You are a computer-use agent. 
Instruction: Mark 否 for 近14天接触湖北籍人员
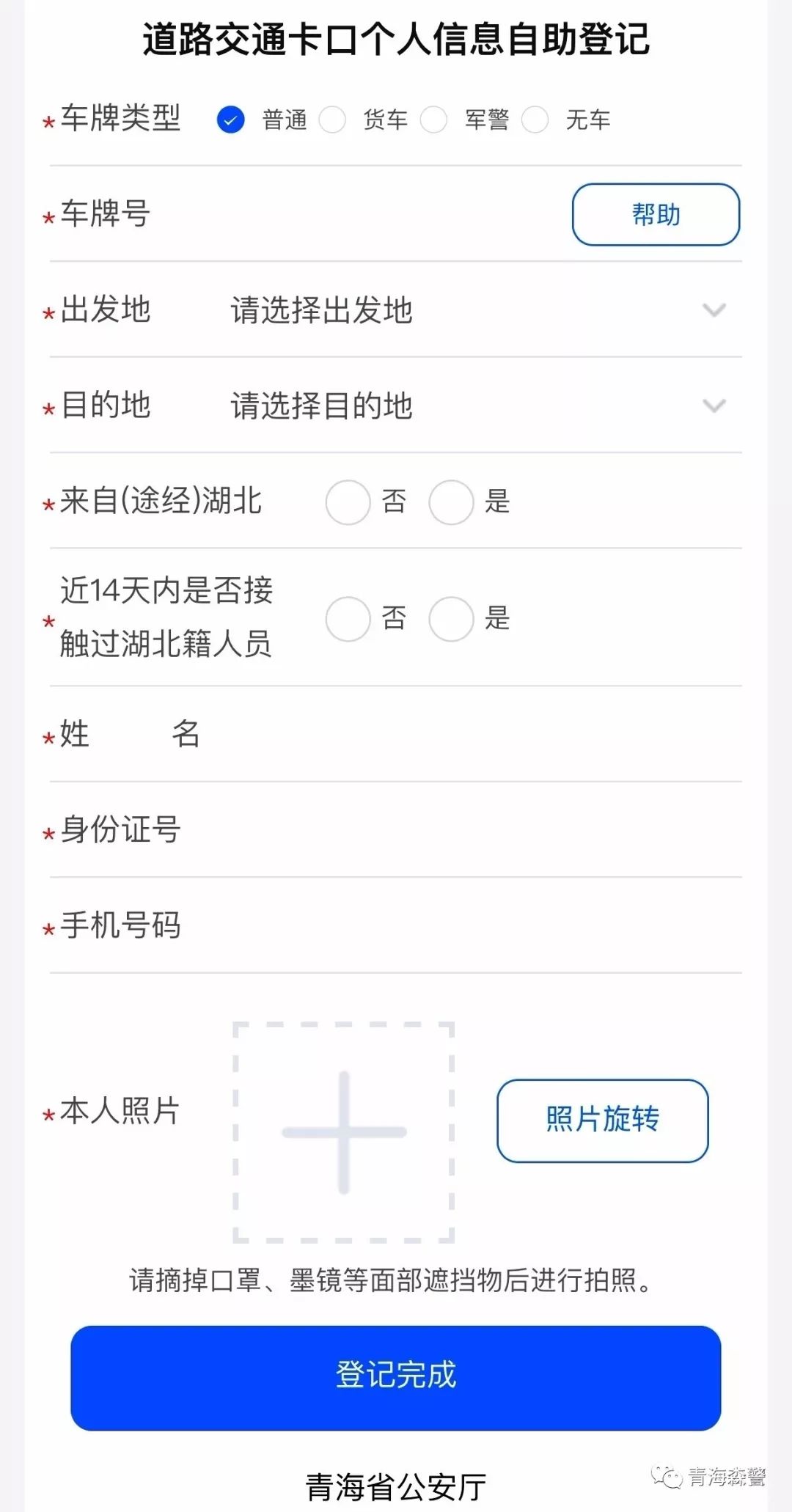click(348, 619)
